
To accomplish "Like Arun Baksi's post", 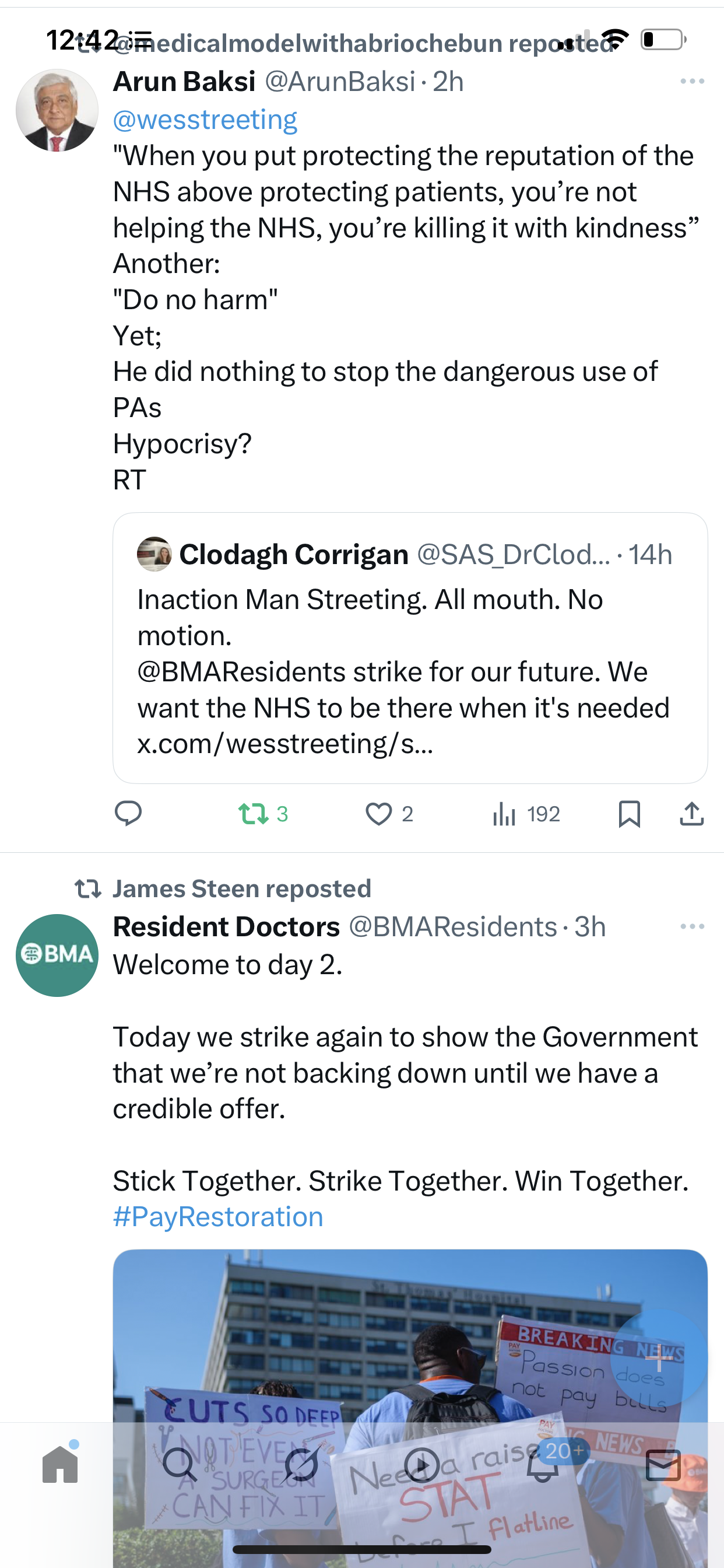I will (x=389, y=814).
